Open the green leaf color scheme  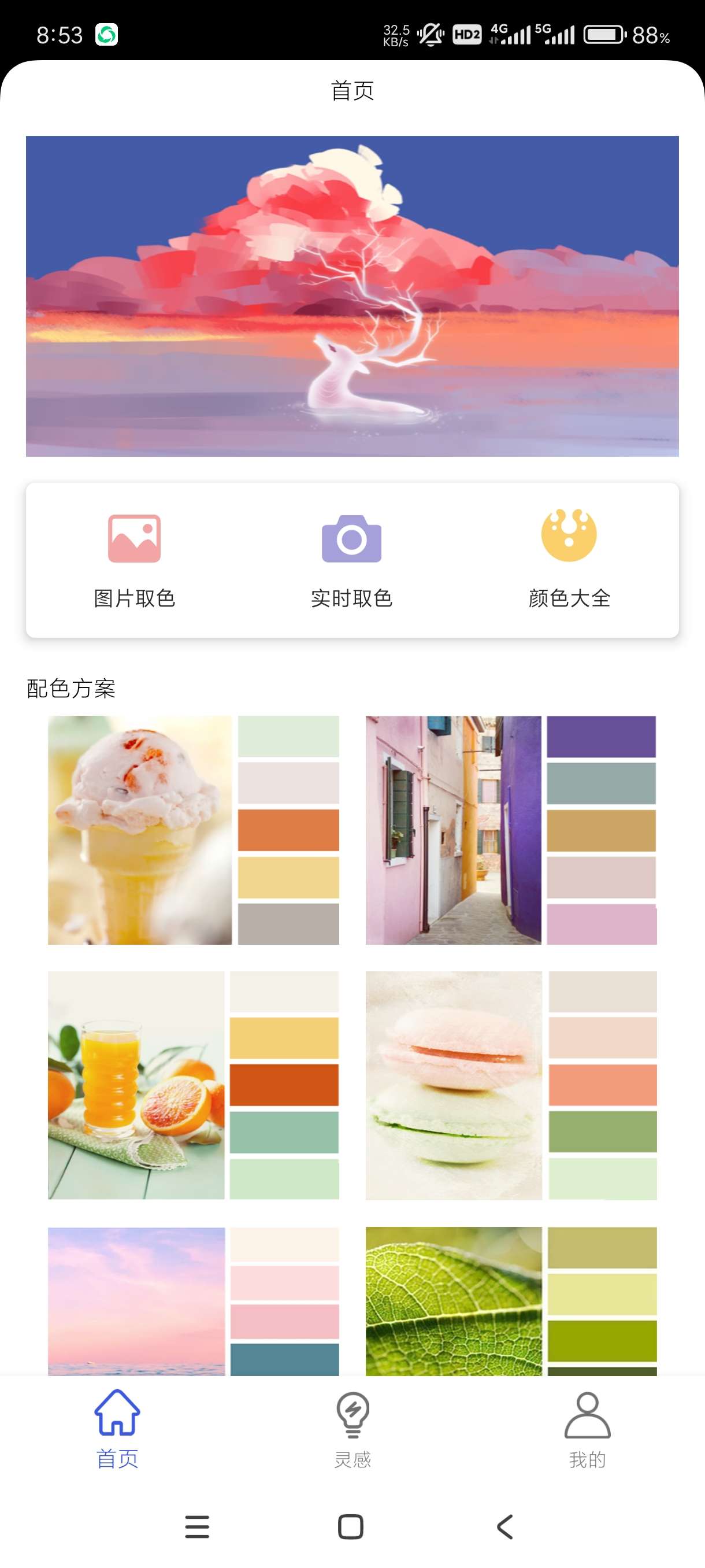point(511,1301)
